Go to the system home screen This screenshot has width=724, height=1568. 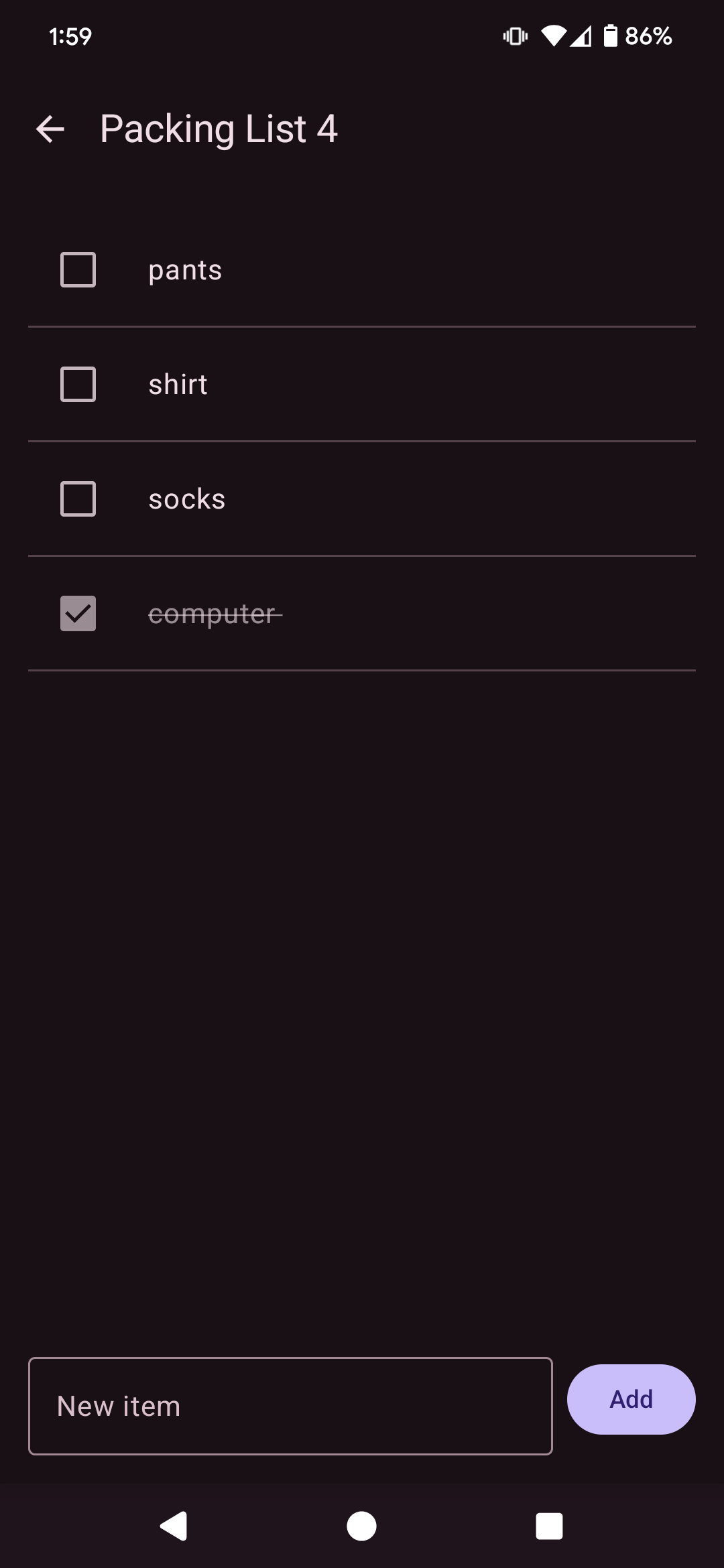[x=361, y=1526]
